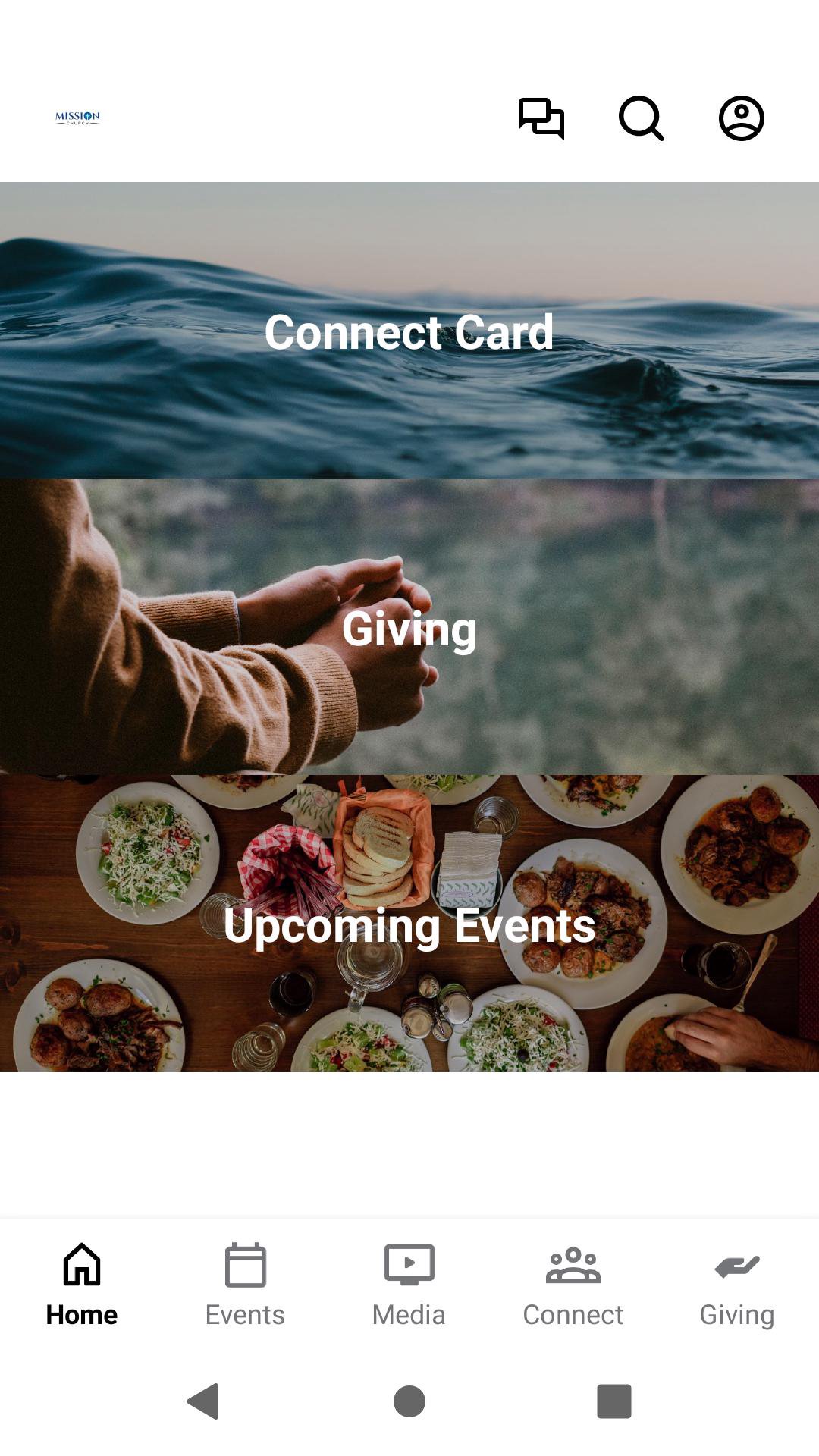
Task: Go to the Connect tab
Action: (573, 1285)
